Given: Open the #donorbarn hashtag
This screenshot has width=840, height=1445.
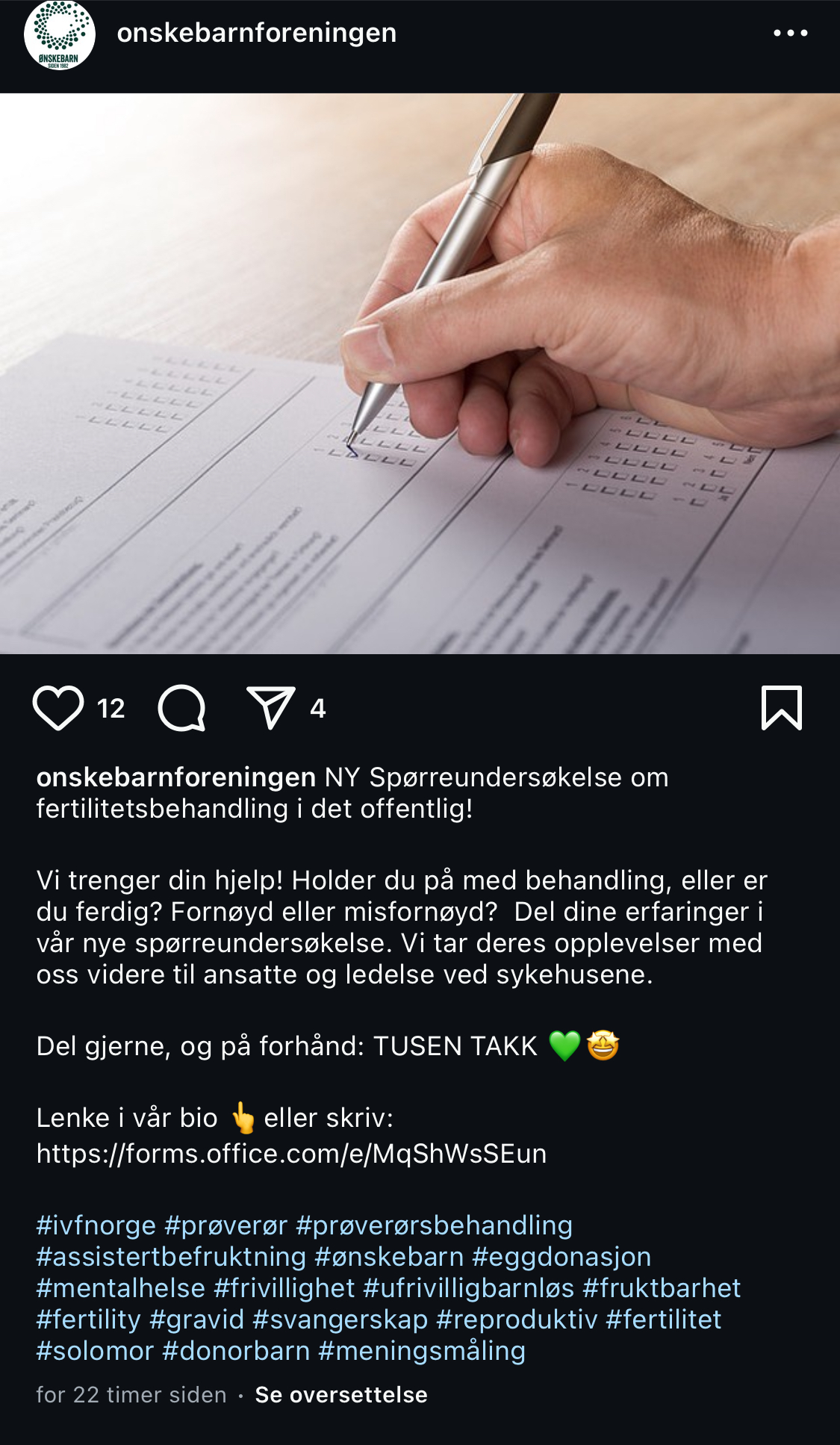Looking at the screenshot, I should 236,1351.
